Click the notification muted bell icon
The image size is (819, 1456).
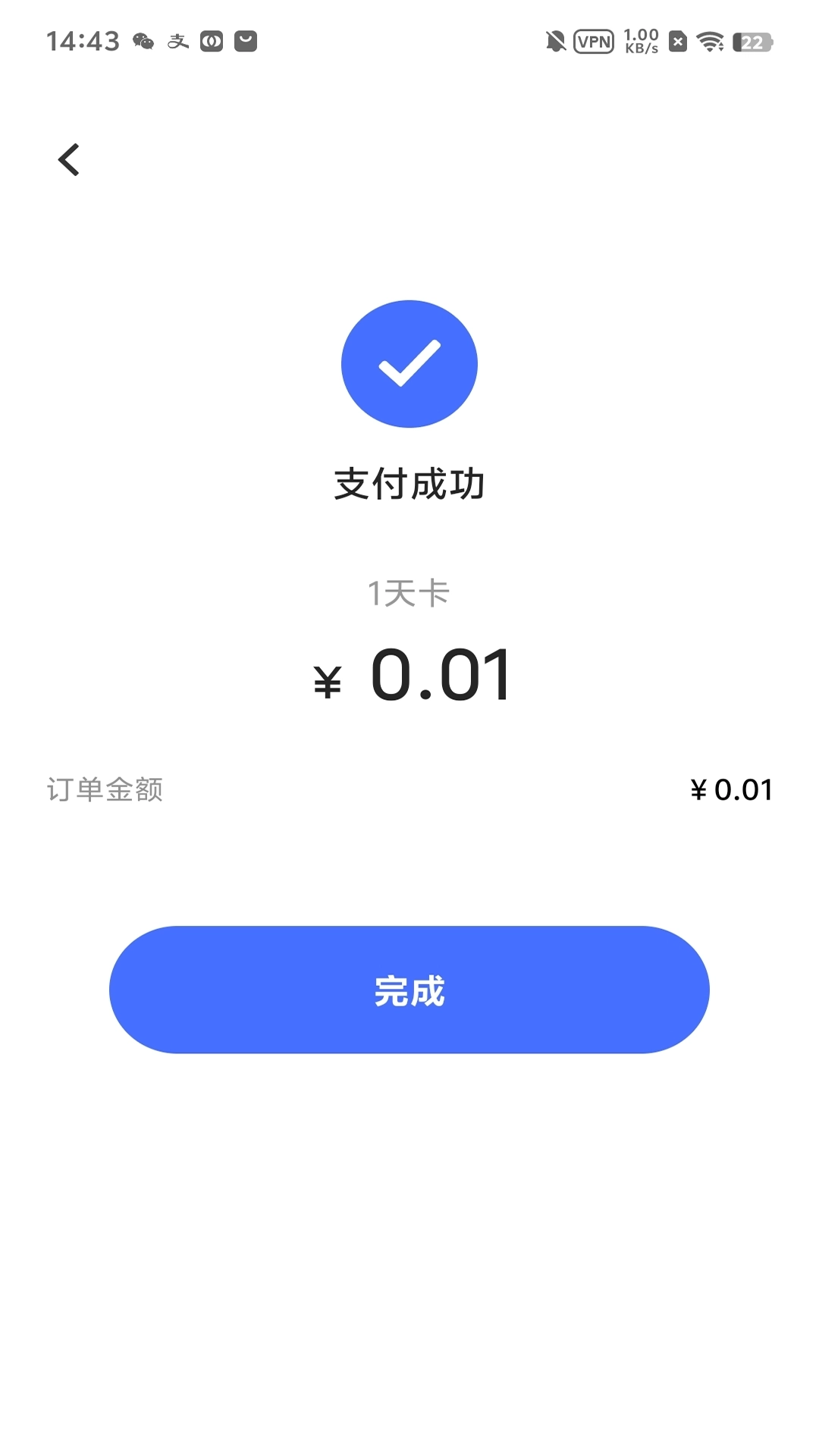point(556,42)
